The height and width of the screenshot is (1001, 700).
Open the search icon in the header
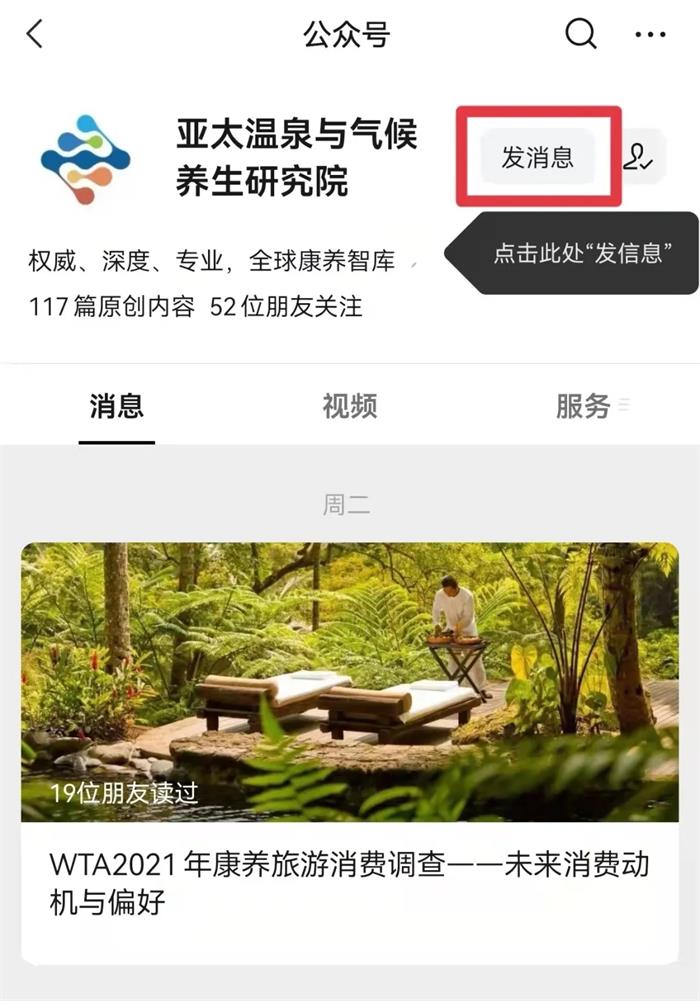pos(580,35)
